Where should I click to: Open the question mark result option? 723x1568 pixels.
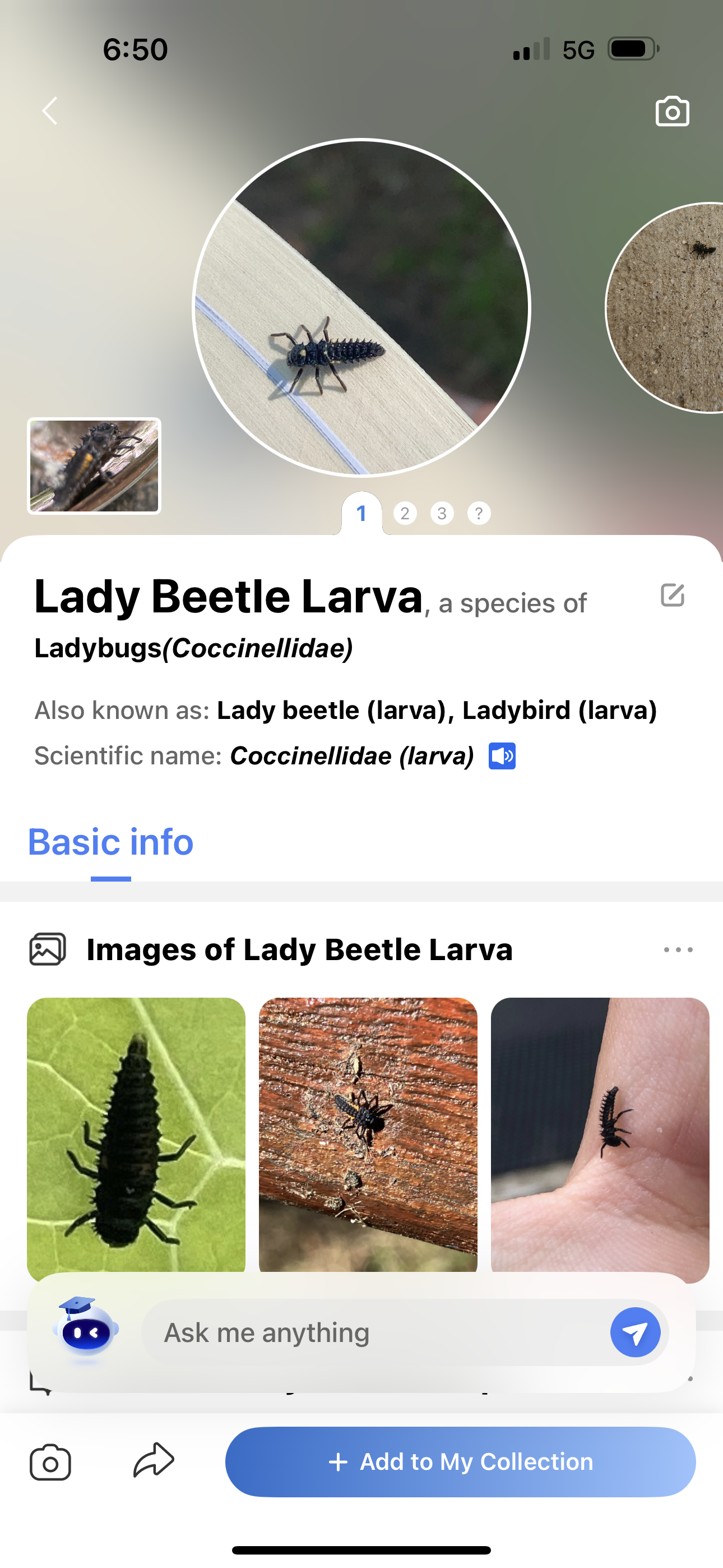coord(479,513)
